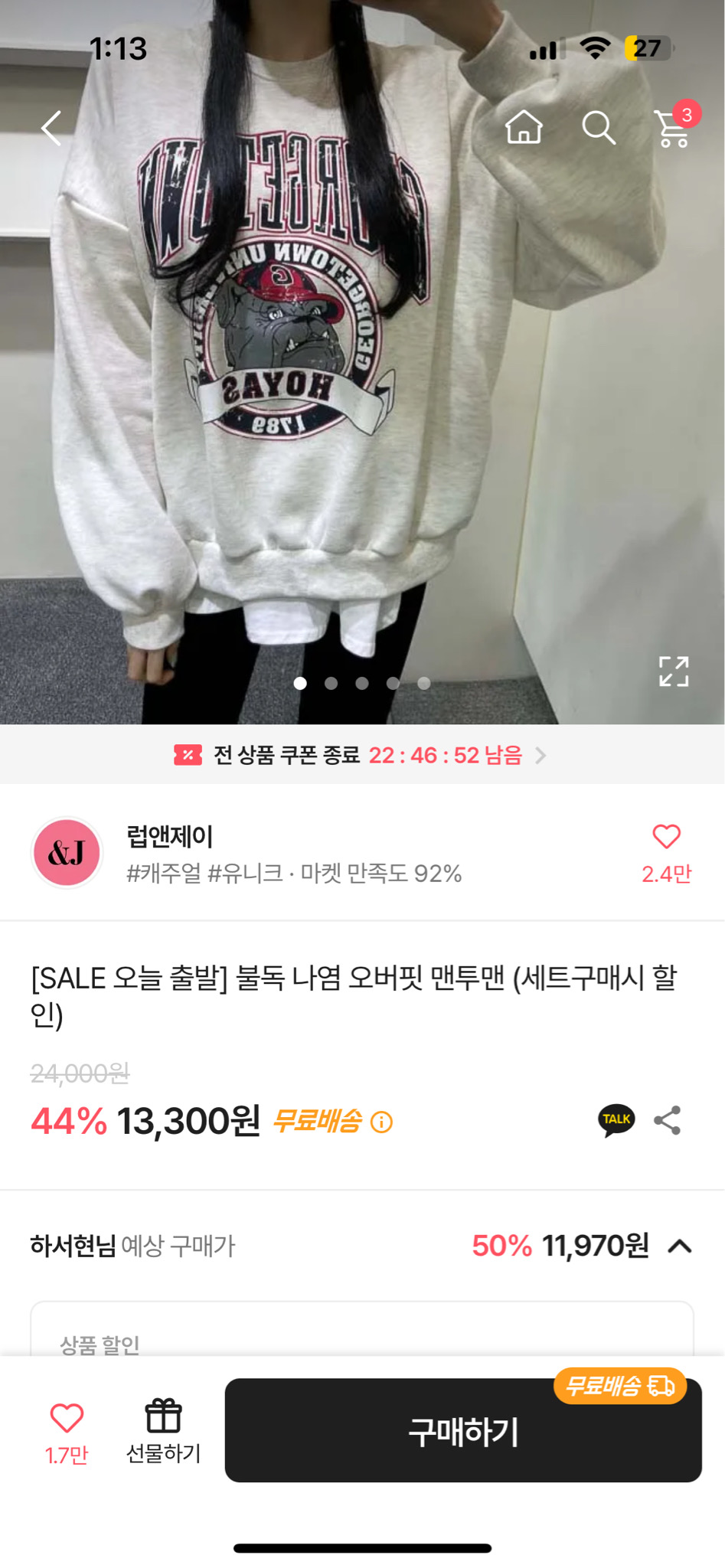Tap the 무료배송 truck badge above 구매하기
This screenshot has width=725, height=1568.
[620, 1387]
